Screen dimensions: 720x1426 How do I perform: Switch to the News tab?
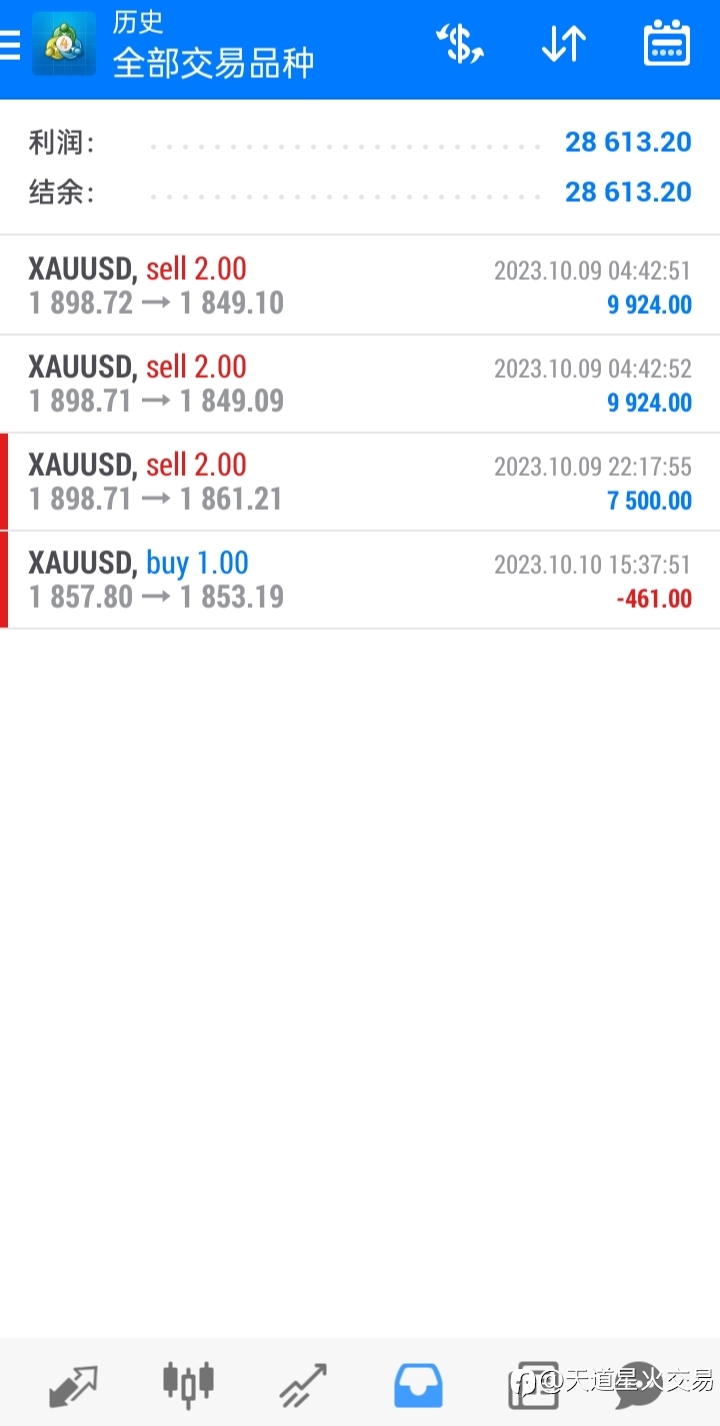pos(533,1386)
